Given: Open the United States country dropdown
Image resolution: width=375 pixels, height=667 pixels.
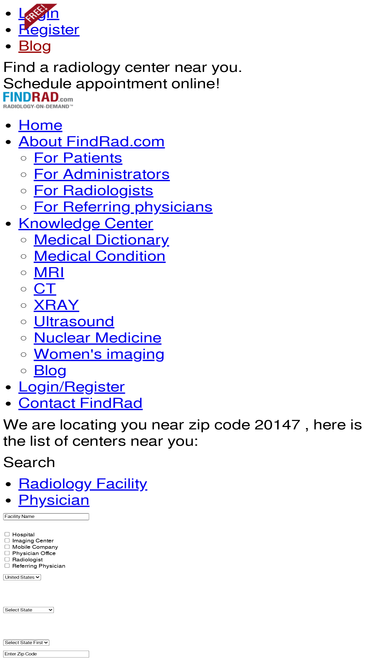Looking at the screenshot, I should click(22, 577).
